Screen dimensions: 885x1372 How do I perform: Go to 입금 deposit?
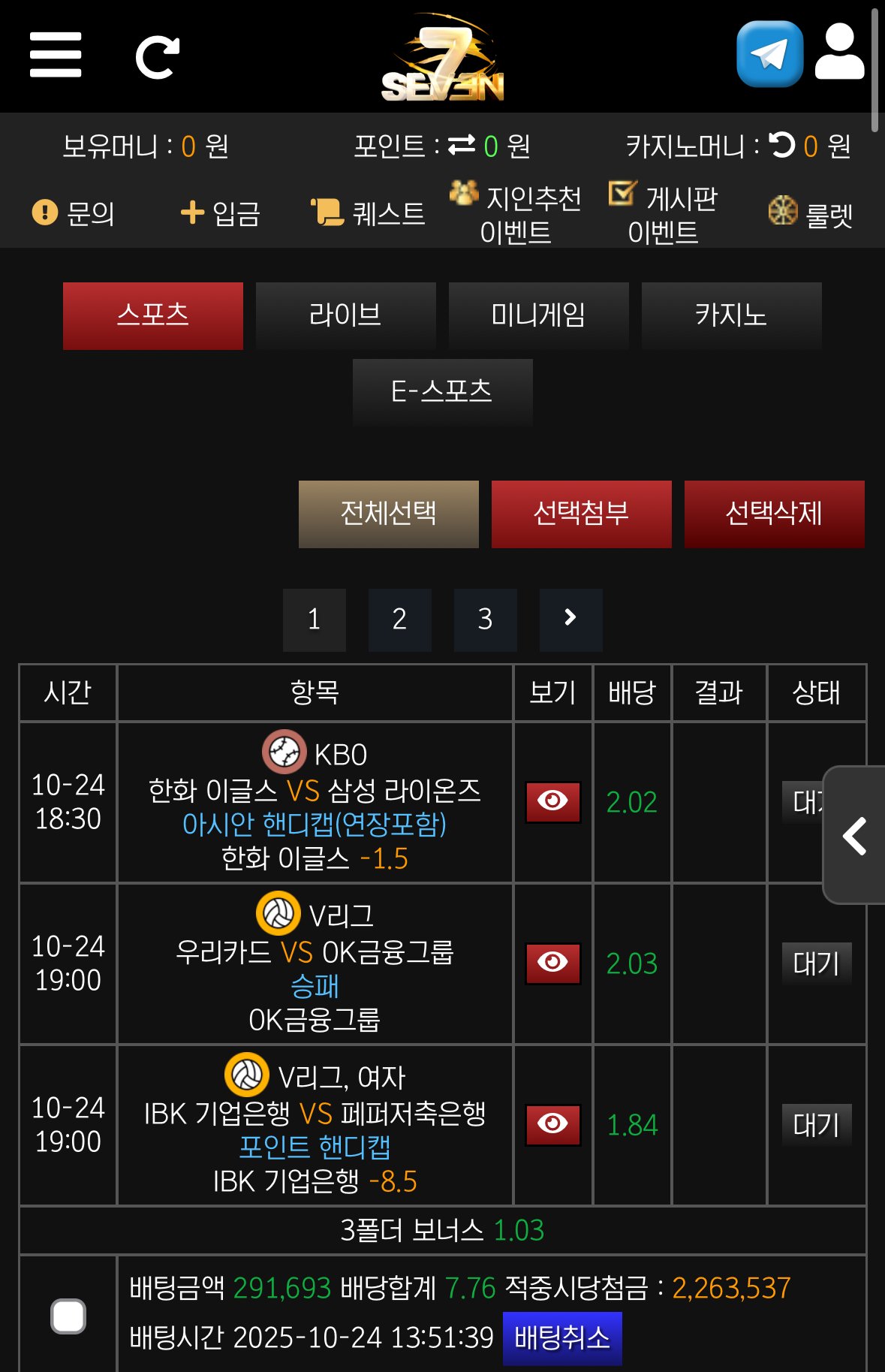click(221, 213)
